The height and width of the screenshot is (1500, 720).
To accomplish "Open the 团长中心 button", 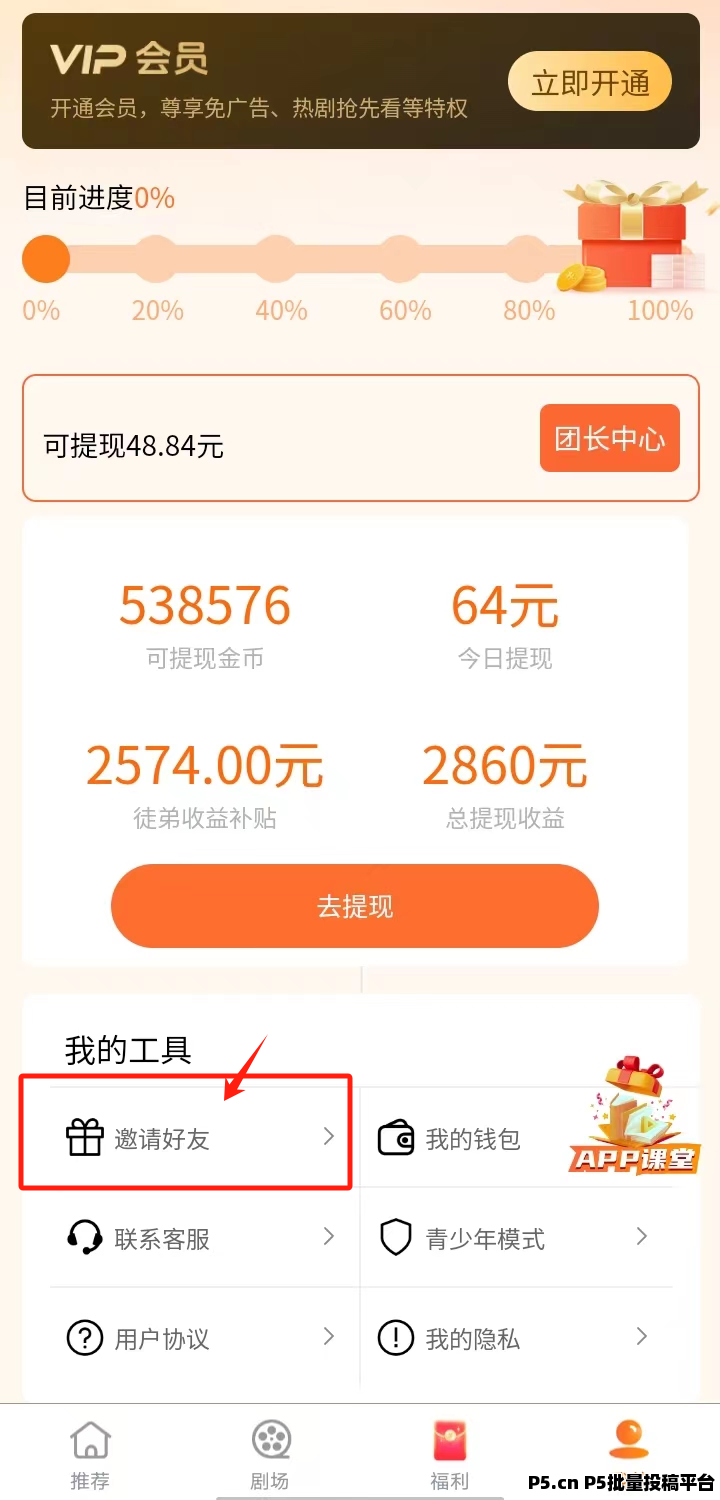I will 610,438.
